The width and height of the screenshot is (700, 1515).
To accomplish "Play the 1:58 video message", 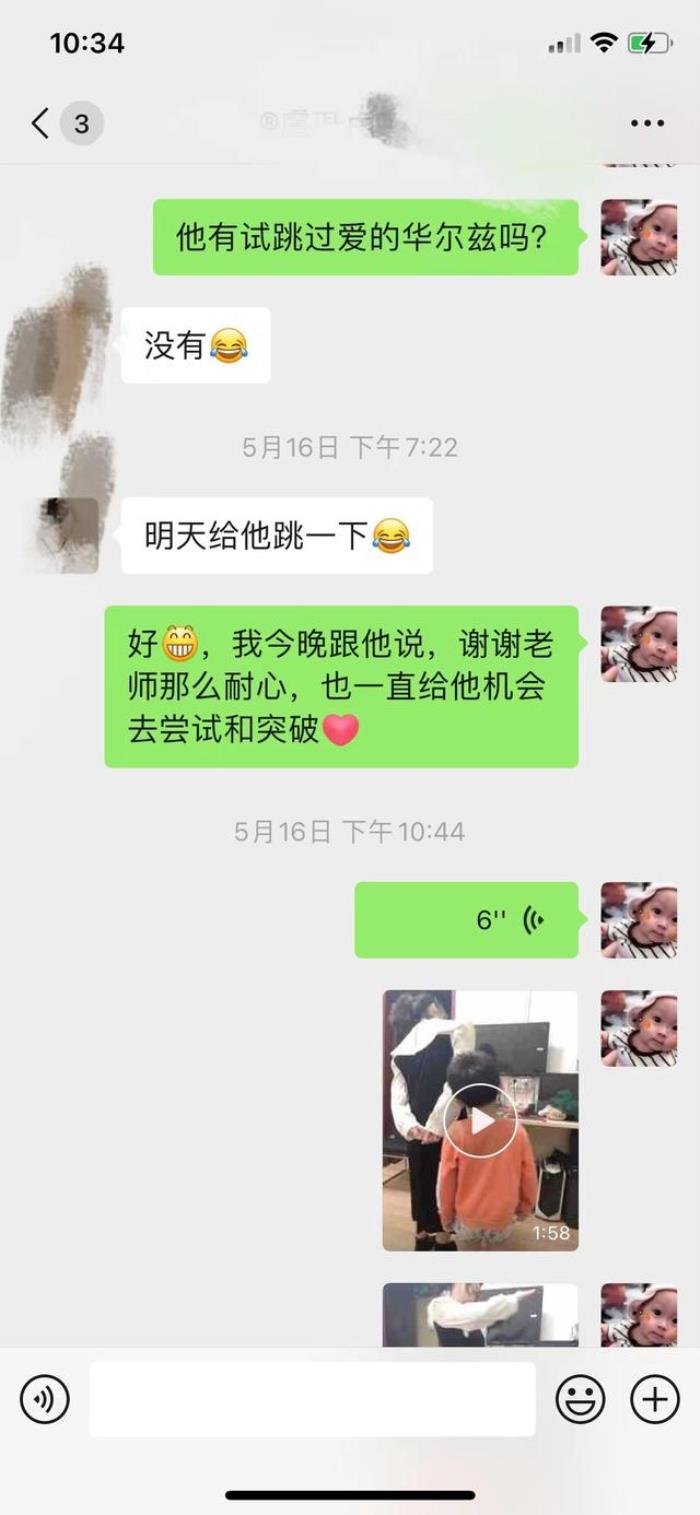I will [x=480, y=1121].
